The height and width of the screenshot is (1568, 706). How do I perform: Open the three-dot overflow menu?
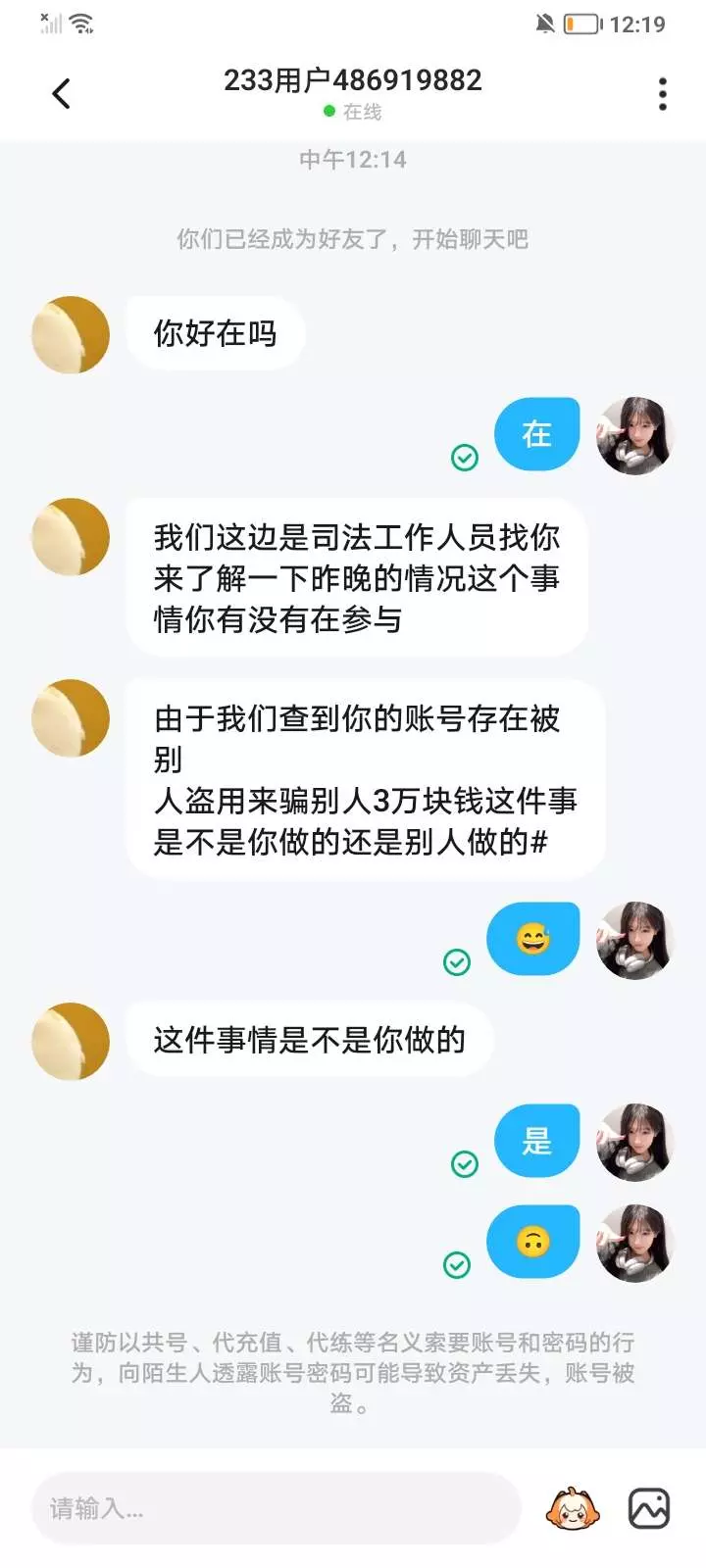663,94
